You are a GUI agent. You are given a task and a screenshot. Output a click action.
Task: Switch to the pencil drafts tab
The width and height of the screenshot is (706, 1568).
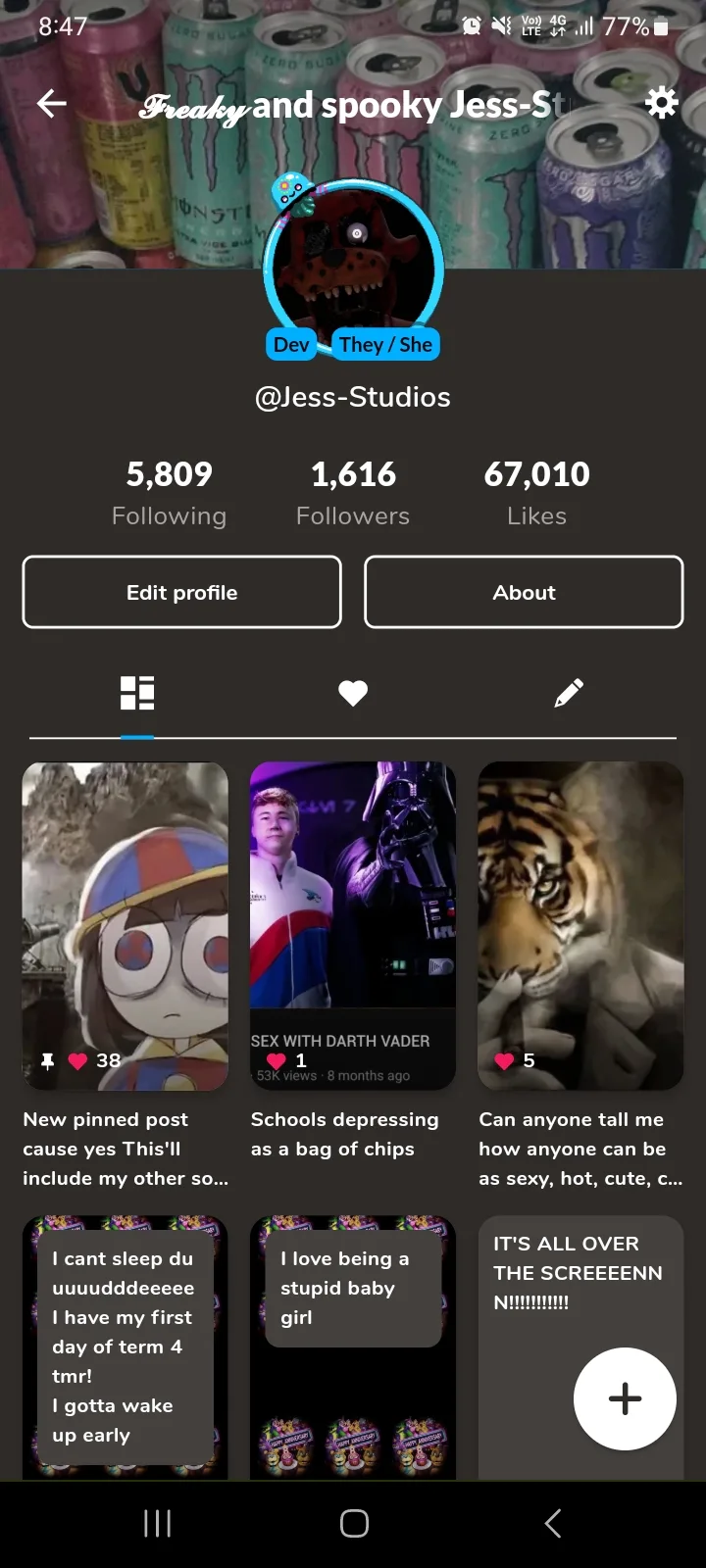(x=569, y=693)
